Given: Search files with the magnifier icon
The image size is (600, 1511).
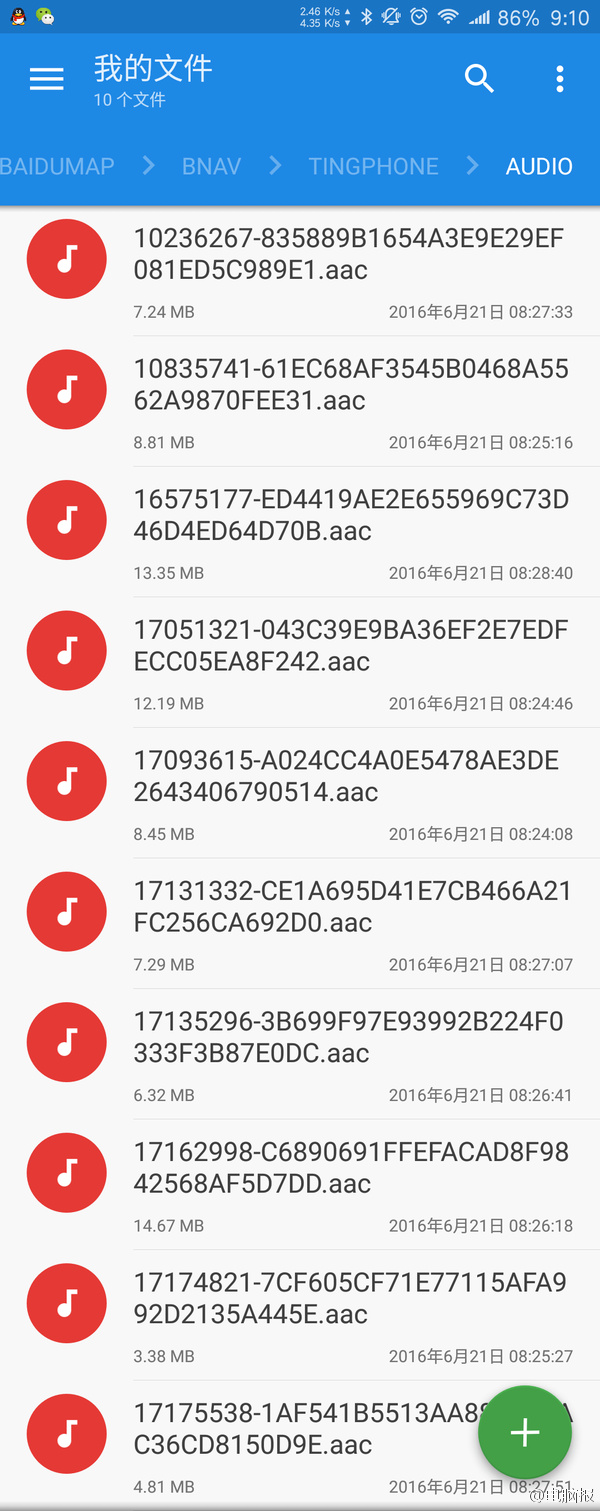Looking at the screenshot, I should pyautogui.click(x=480, y=79).
